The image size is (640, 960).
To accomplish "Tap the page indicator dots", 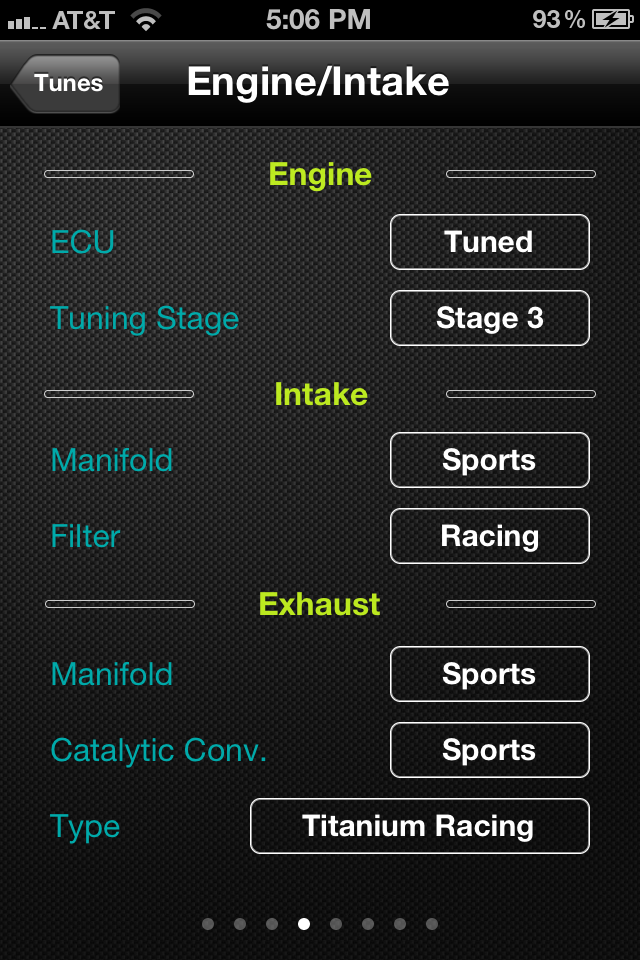I will click(320, 924).
